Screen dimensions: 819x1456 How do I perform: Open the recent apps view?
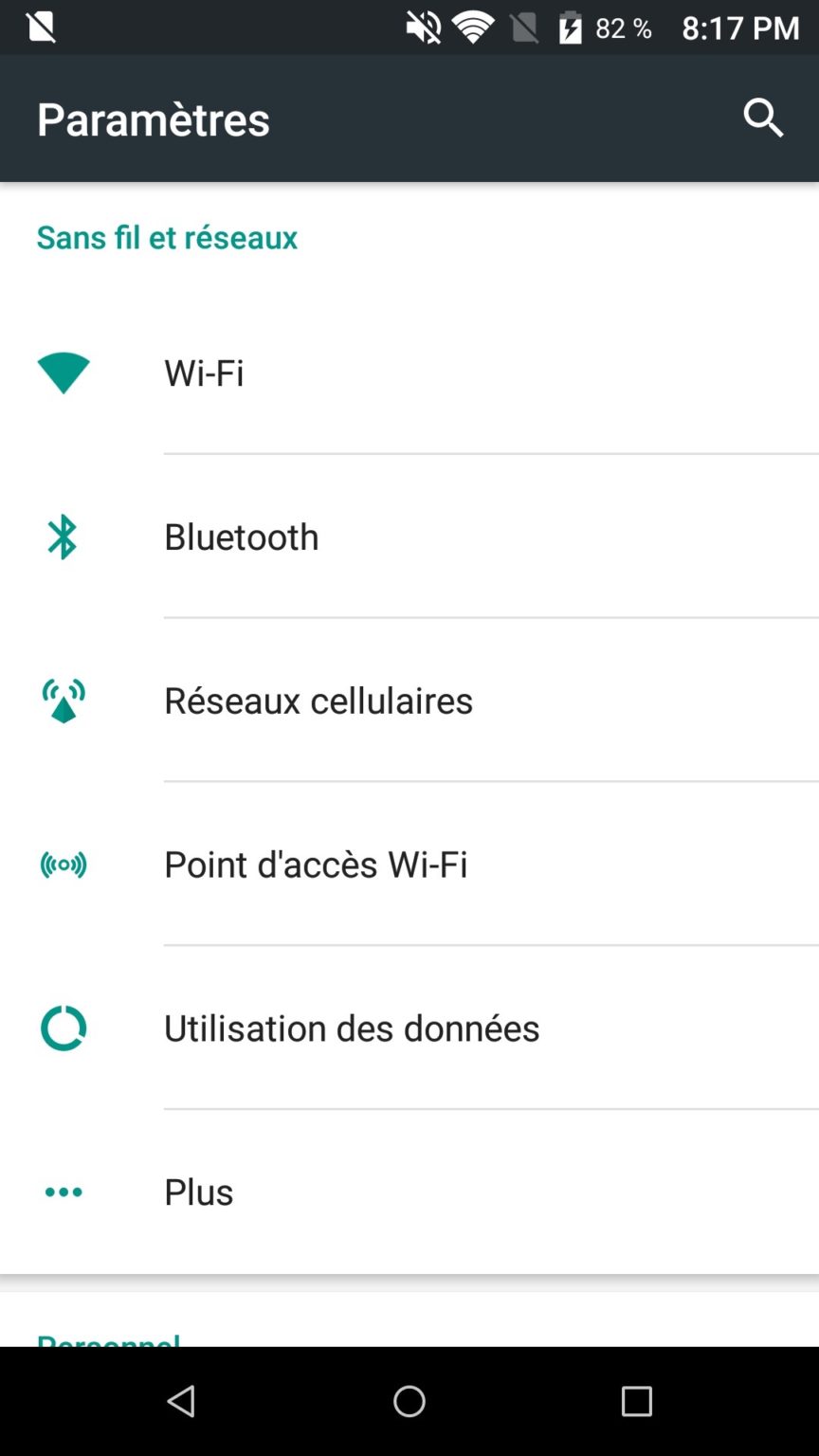(637, 1401)
